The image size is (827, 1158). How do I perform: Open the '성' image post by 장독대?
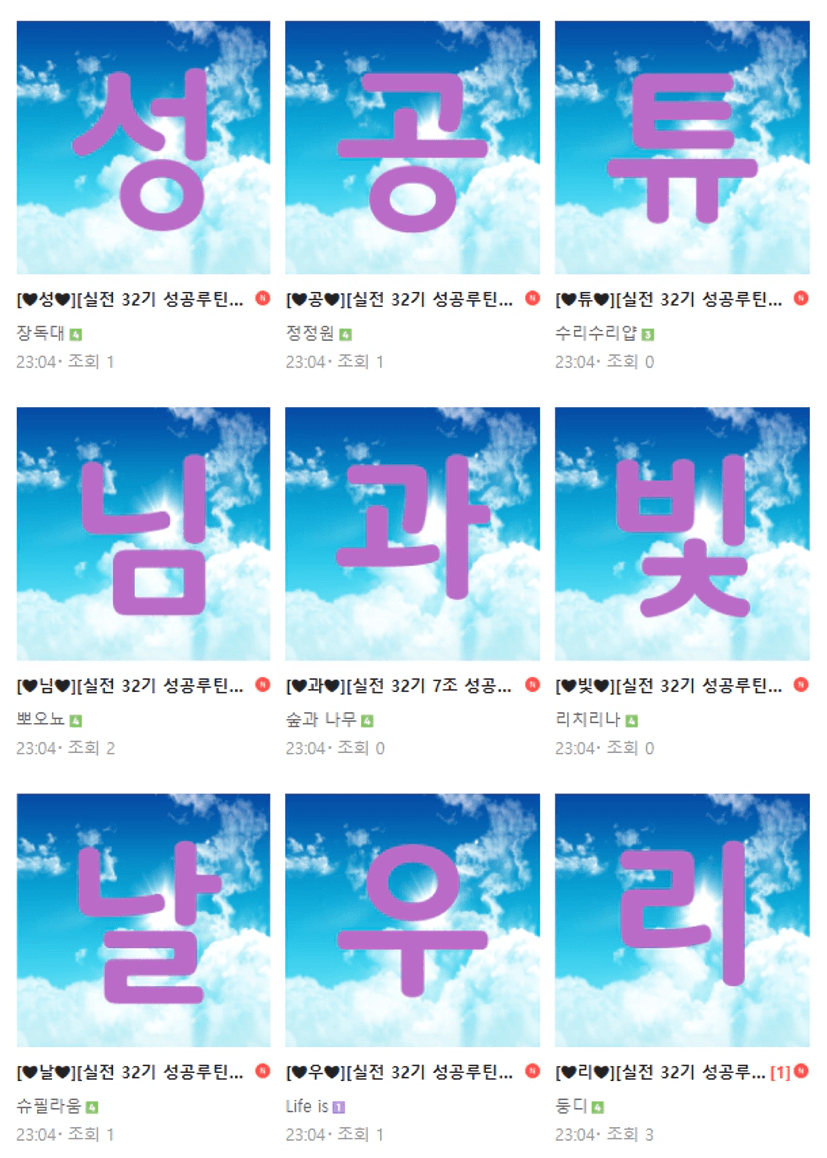click(143, 148)
